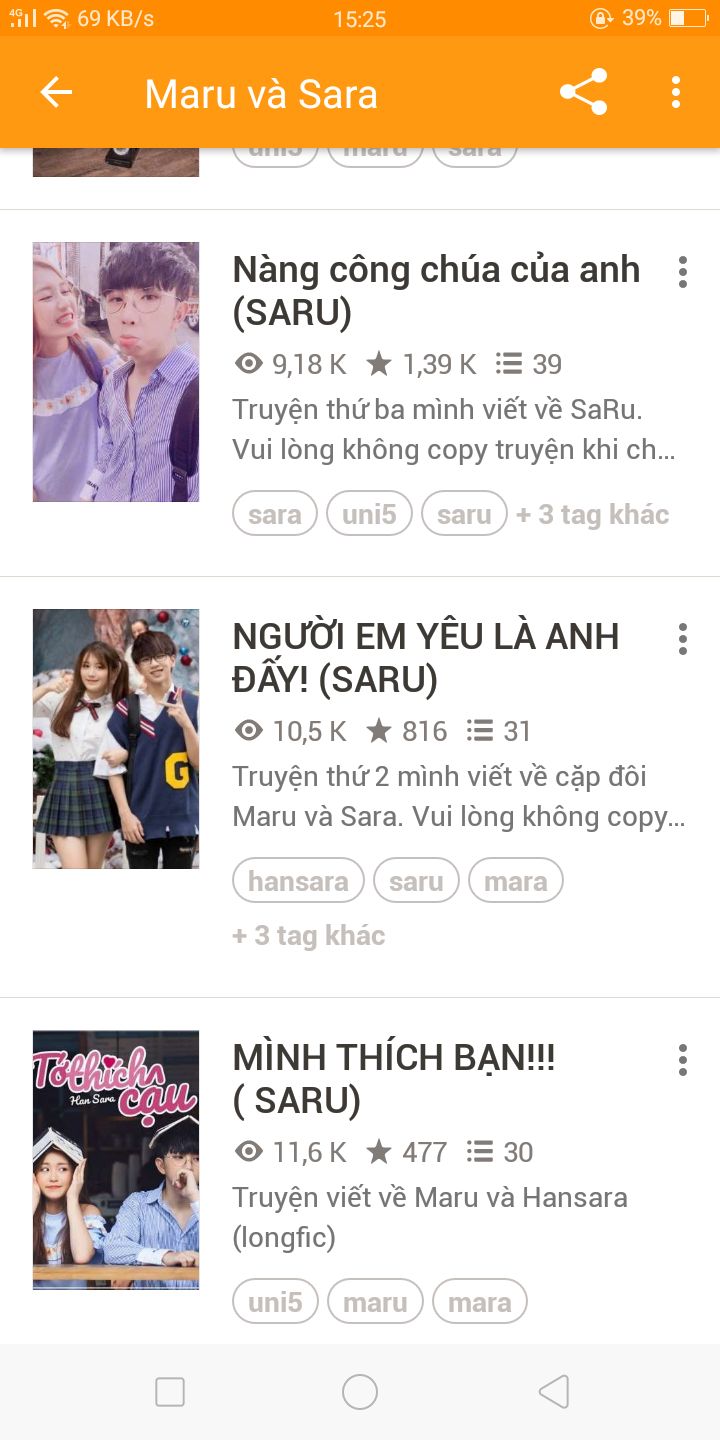The image size is (720, 1440).
Task: Open options for NGƯỜI EM YÊU LÀ ANH ĐẤY
Action: 683,639
